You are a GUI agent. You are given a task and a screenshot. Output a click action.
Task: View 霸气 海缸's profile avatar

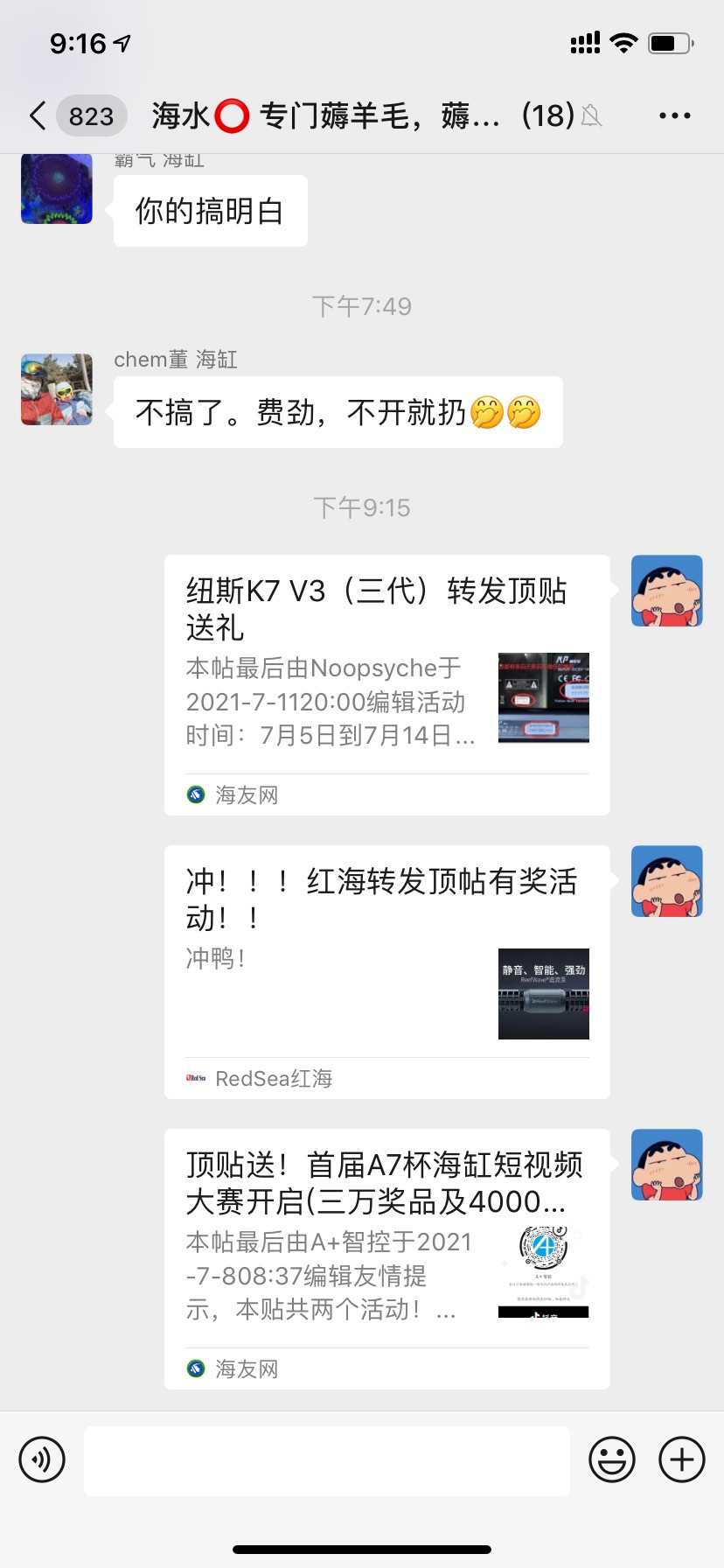[57, 189]
